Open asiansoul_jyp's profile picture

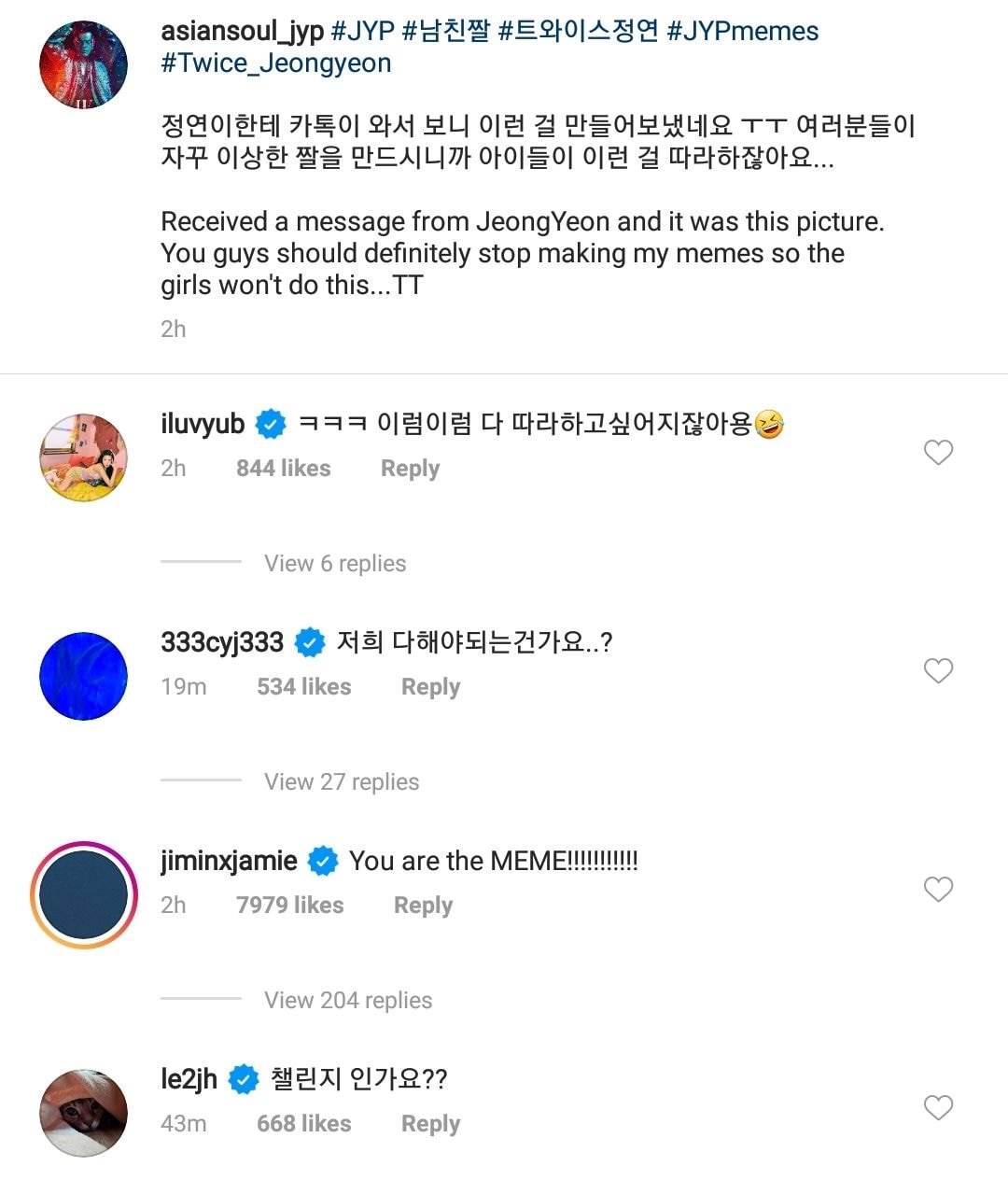point(83,65)
